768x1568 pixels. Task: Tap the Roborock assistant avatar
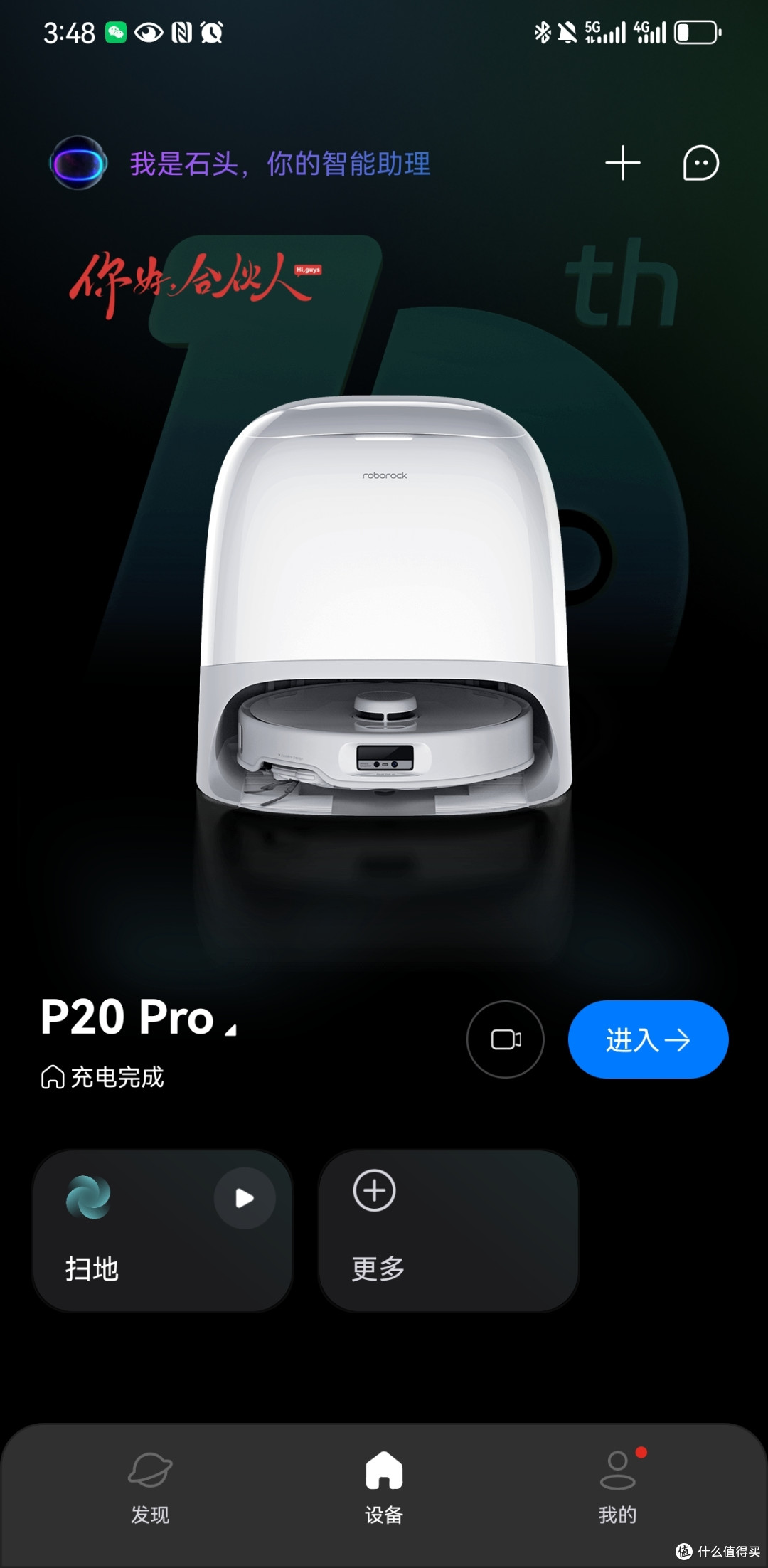(78, 164)
